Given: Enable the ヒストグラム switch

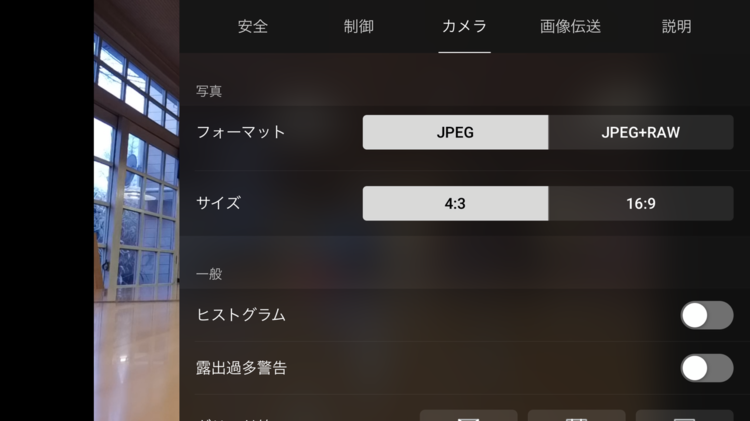Looking at the screenshot, I should click(706, 315).
